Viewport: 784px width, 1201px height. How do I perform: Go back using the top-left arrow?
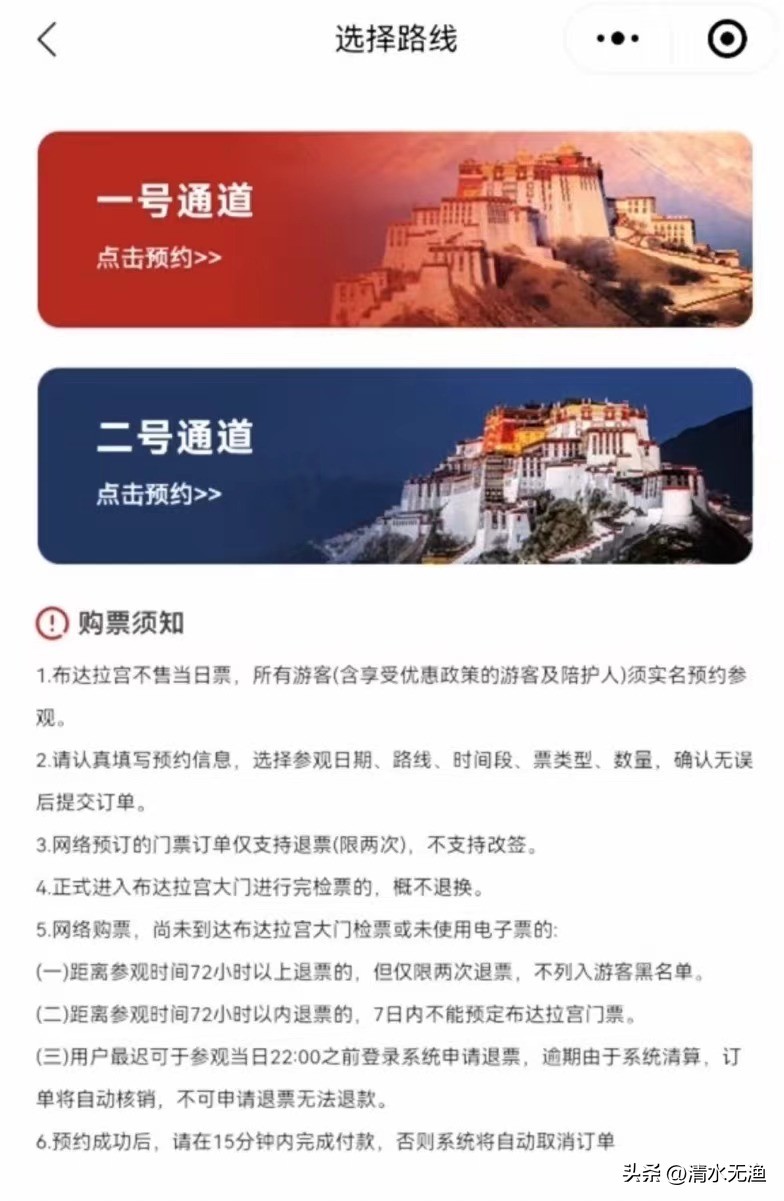[x=46, y=39]
